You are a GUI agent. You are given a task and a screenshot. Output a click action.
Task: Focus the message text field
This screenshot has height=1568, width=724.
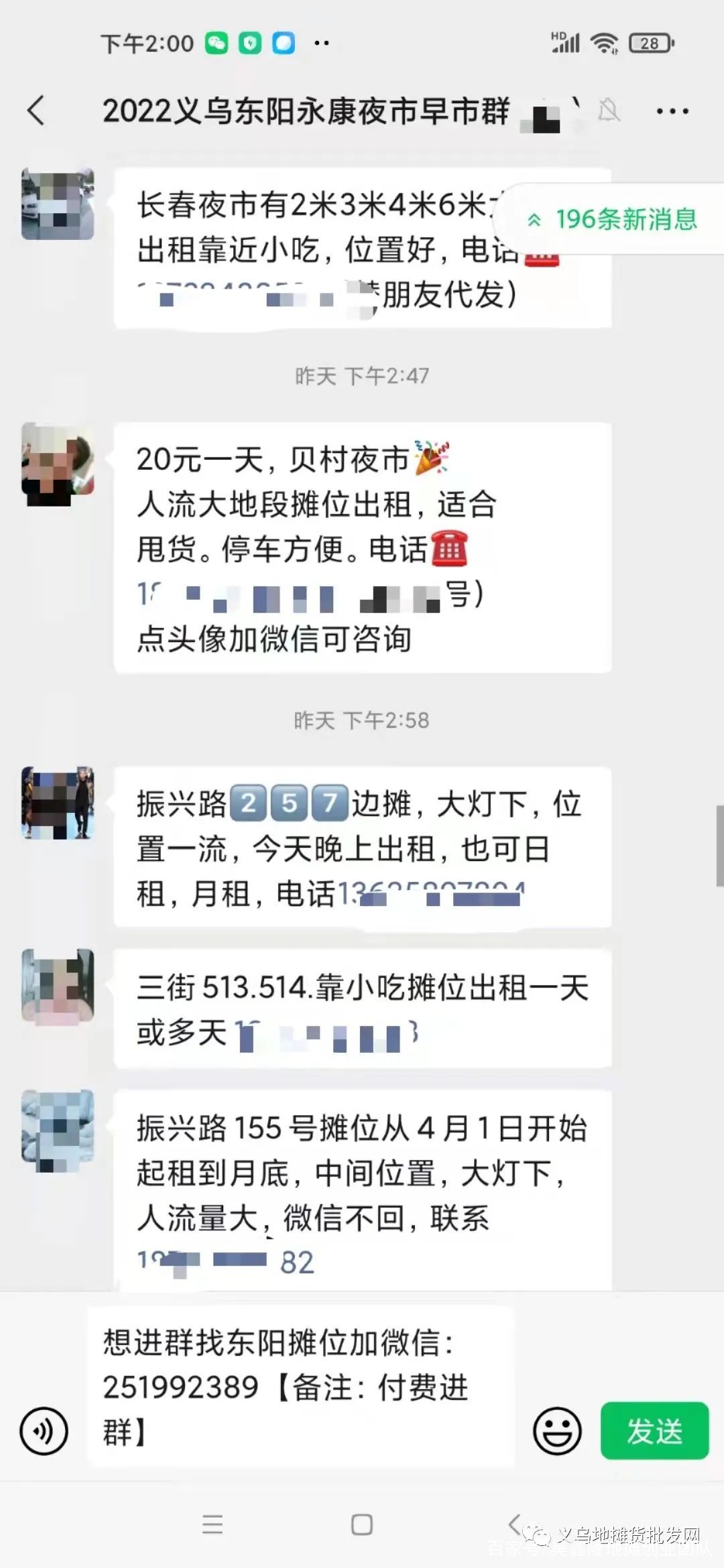tap(302, 1387)
